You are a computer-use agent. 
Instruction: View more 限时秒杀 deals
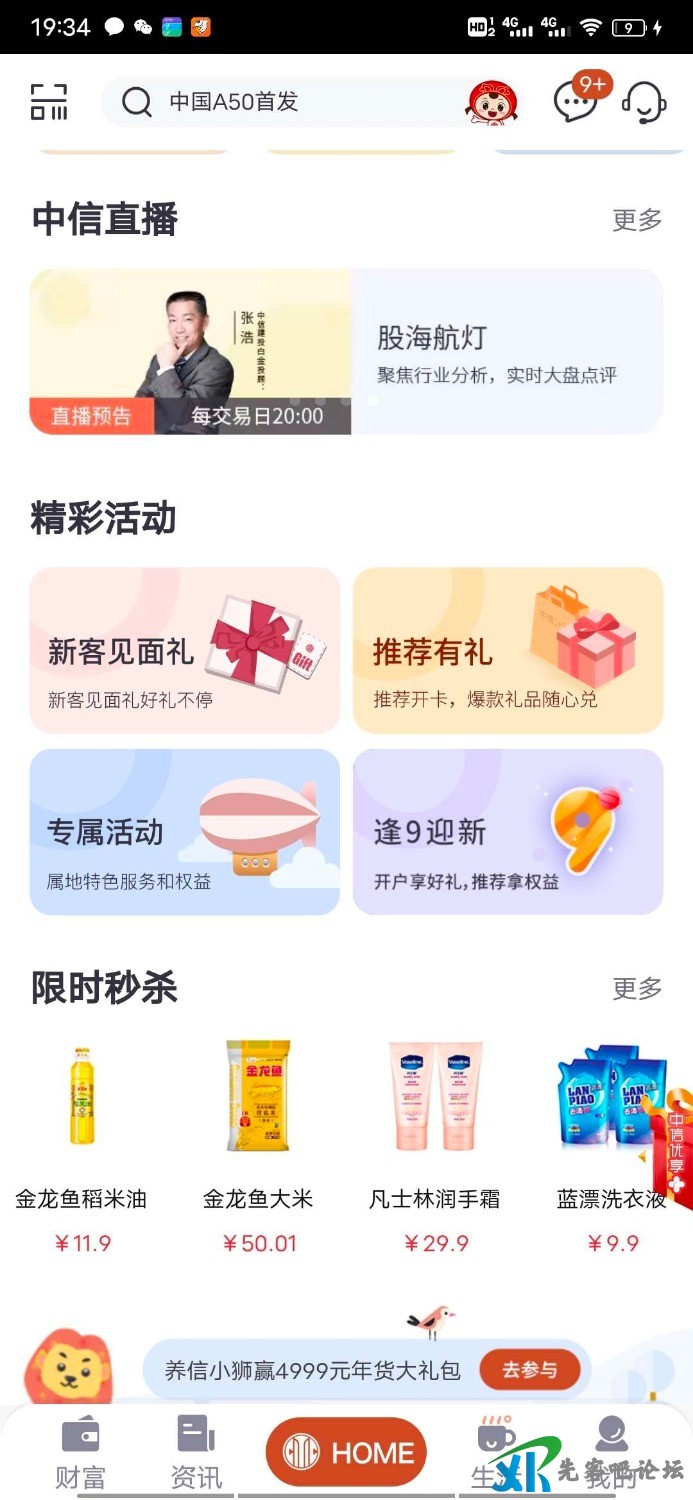(x=637, y=989)
